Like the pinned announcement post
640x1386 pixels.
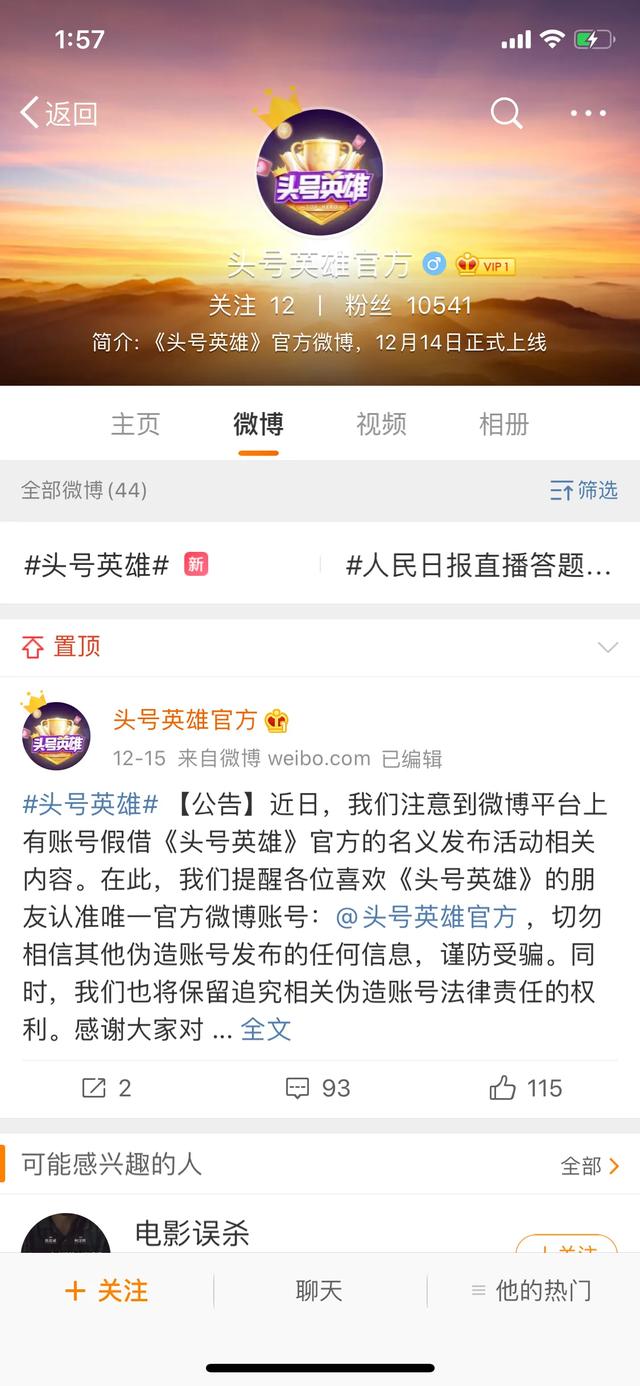click(526, 1088)
